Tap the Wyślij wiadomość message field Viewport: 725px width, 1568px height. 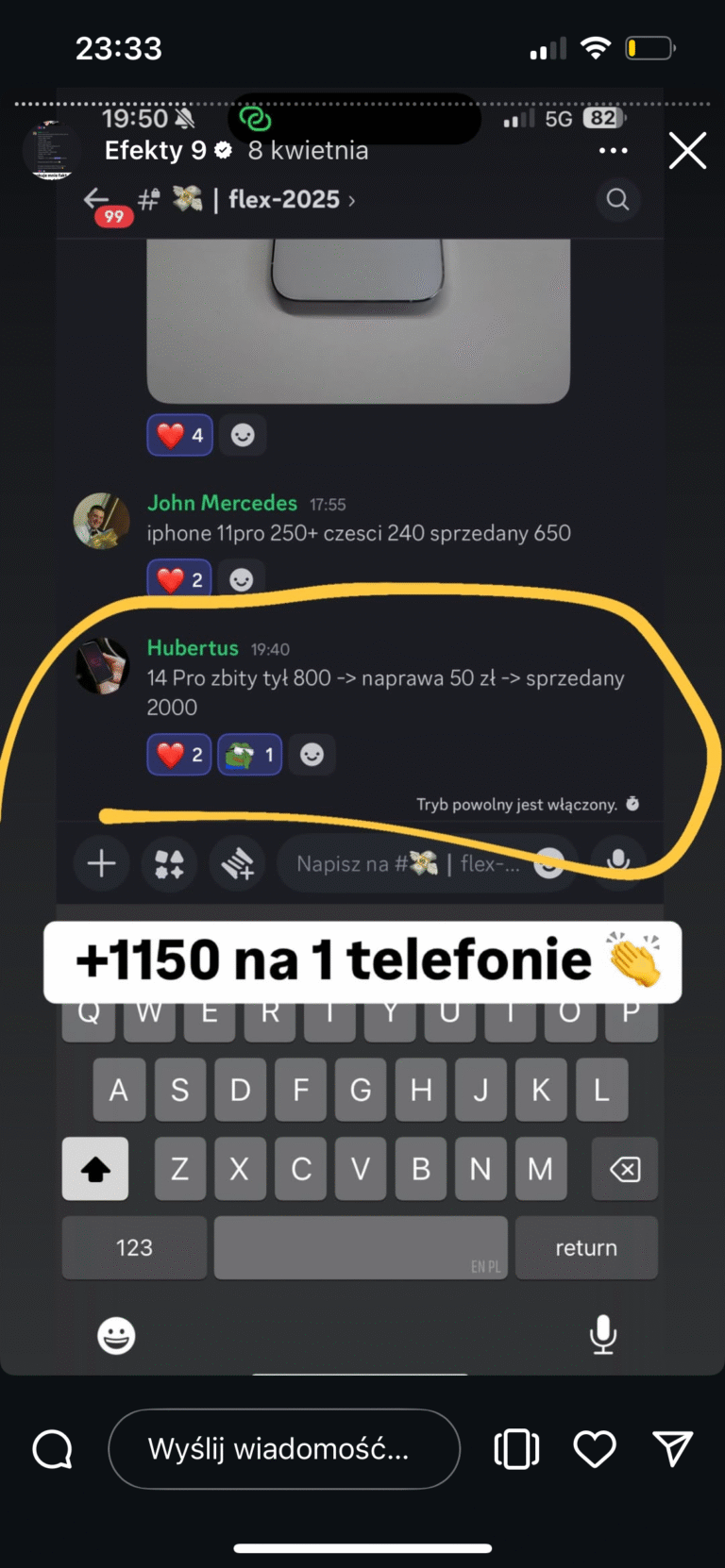[x=283, y=1449]
